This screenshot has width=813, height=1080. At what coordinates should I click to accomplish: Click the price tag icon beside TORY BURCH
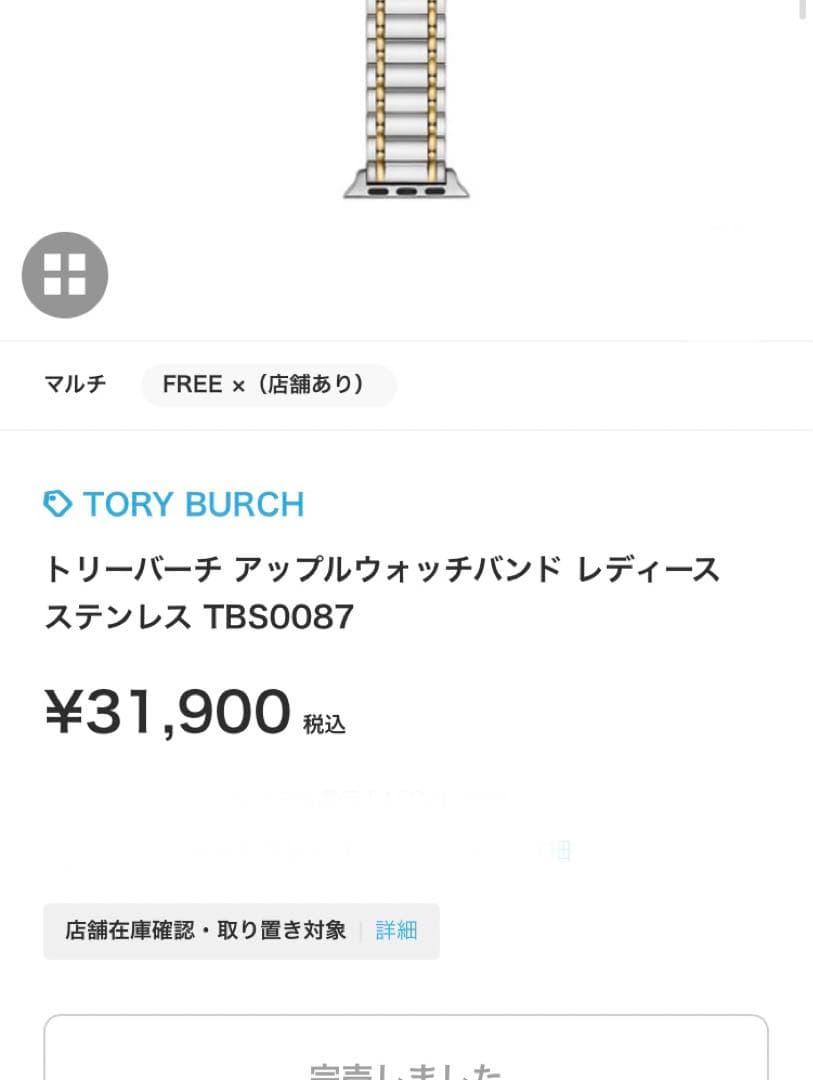point(57,503)
